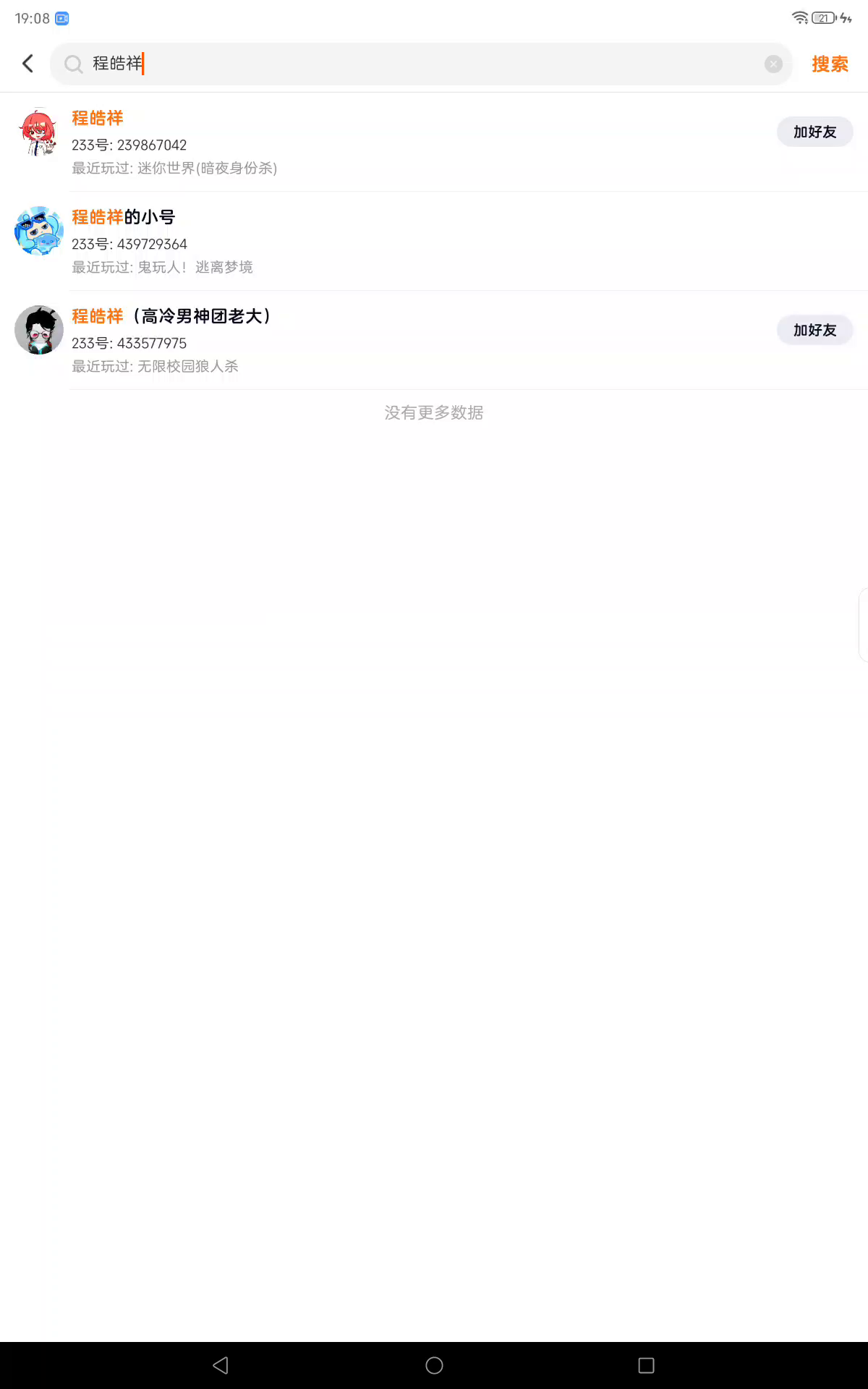Screen dimensions: 868x1389
Task: Go back using the top-left arrow
Action: [x=27, y=64]
